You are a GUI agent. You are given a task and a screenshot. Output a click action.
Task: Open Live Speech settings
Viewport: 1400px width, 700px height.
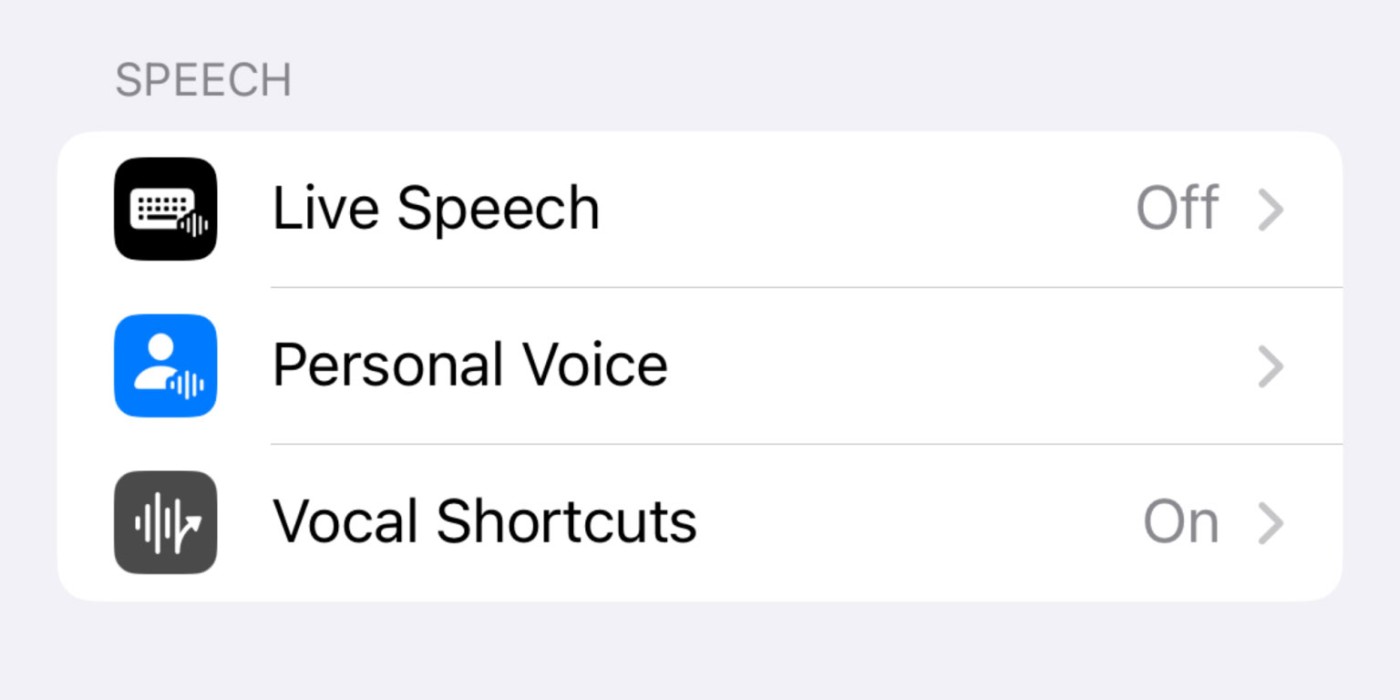(700, 209)
